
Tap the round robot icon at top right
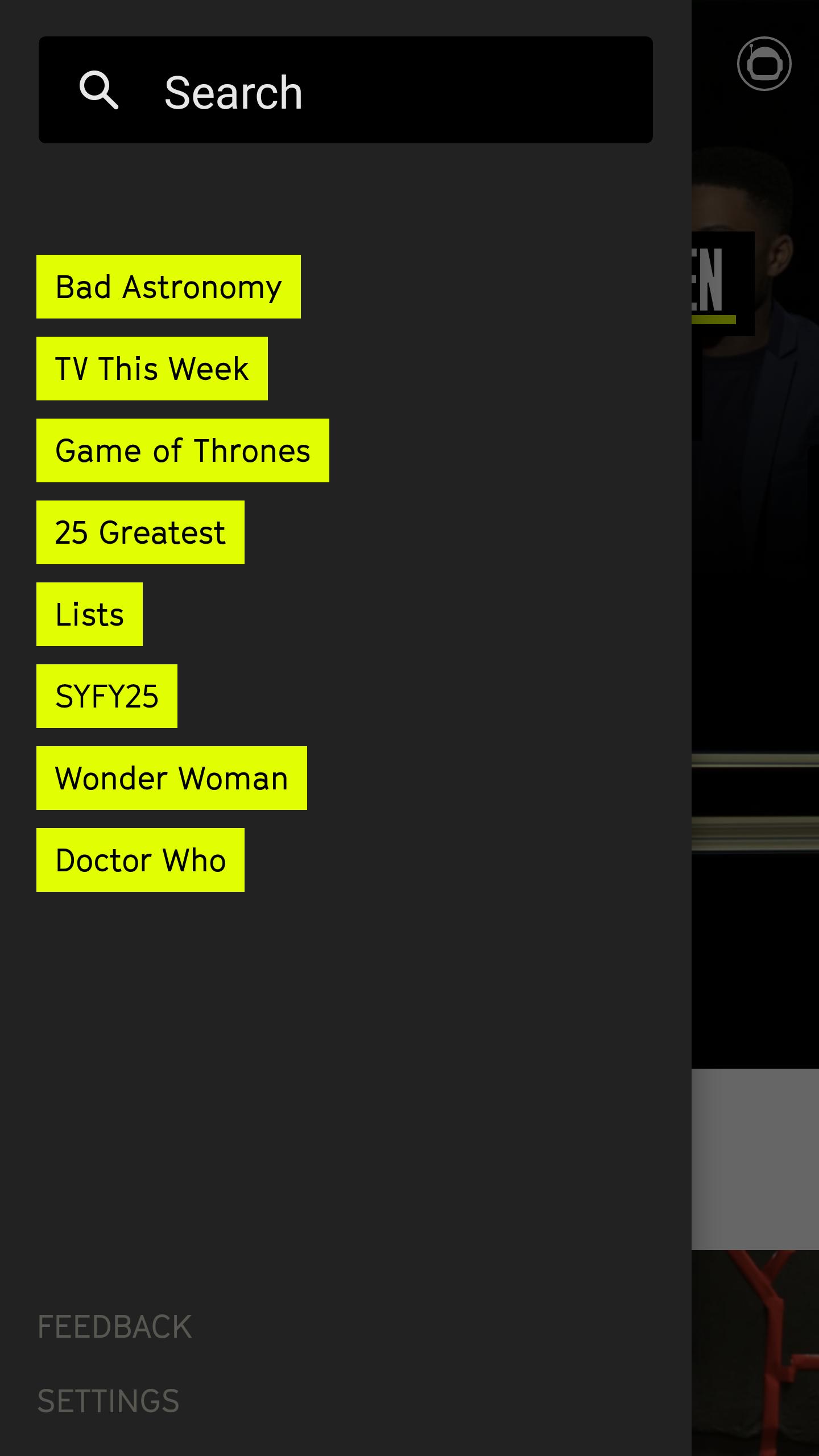(x=764, y=64)
